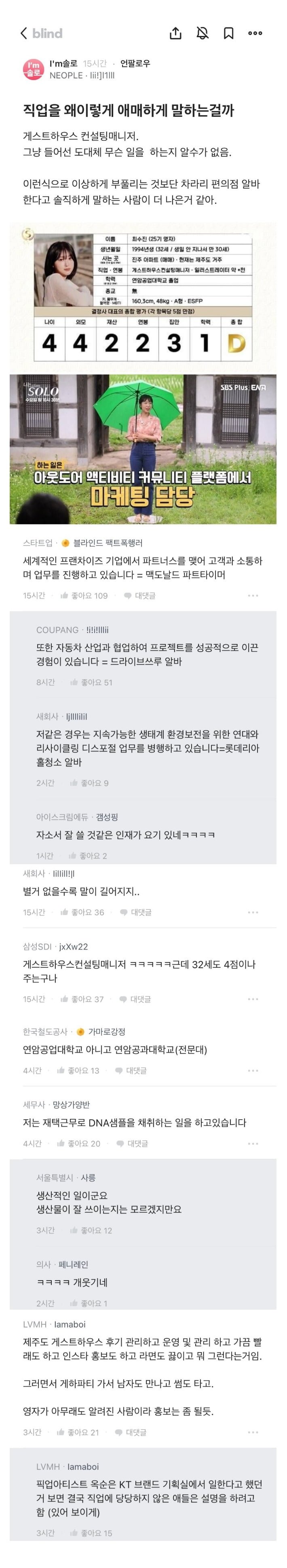Screen dimensions: 287x1568
Task: Share this Blind post
Action: (x=176, y=34)
